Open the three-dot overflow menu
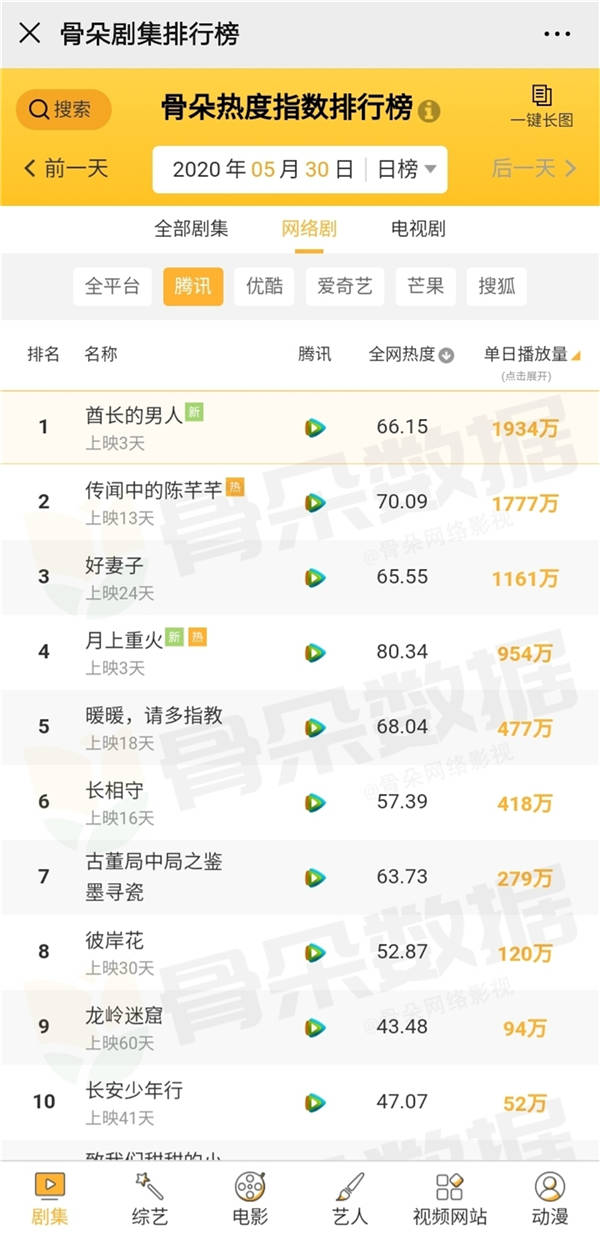Screen dimensions: 600x1239 557,34
